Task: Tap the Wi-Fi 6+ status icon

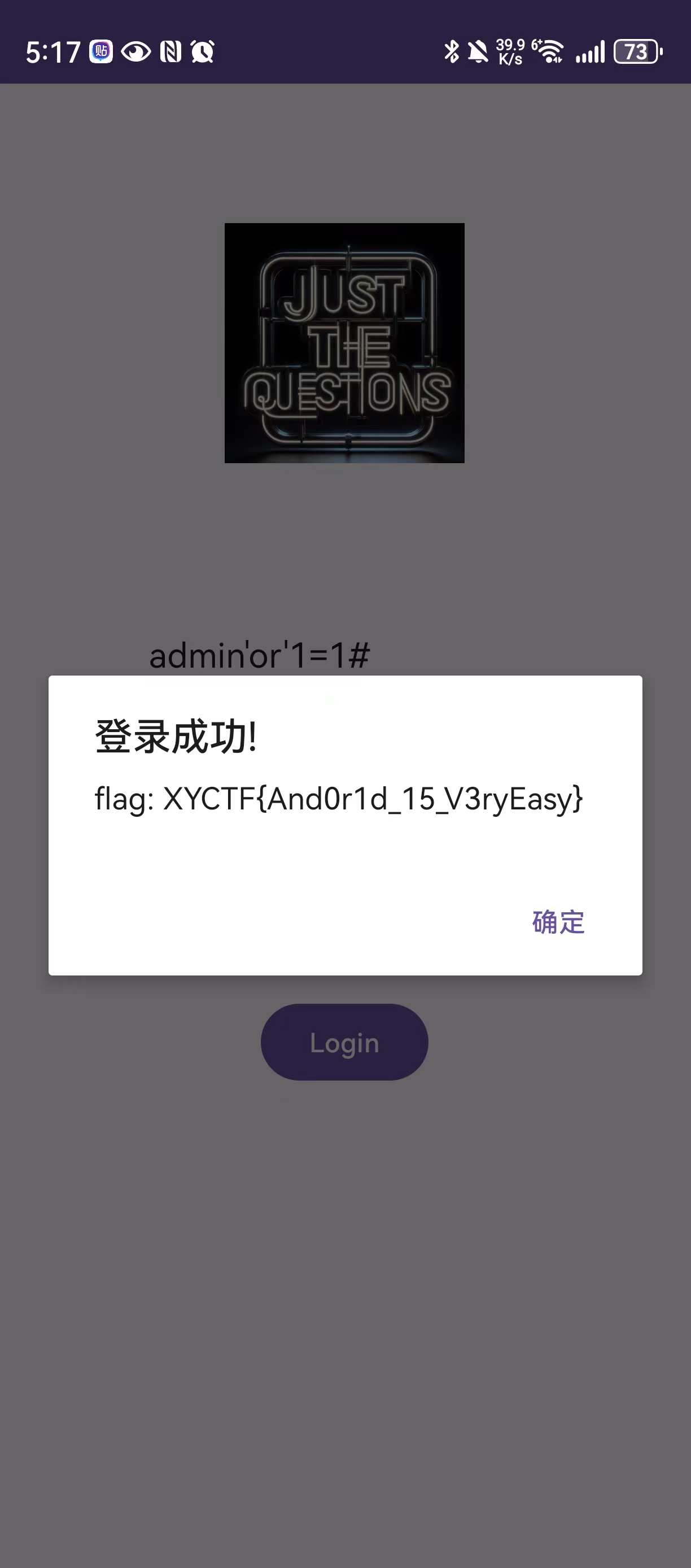Action: [548, 52]
